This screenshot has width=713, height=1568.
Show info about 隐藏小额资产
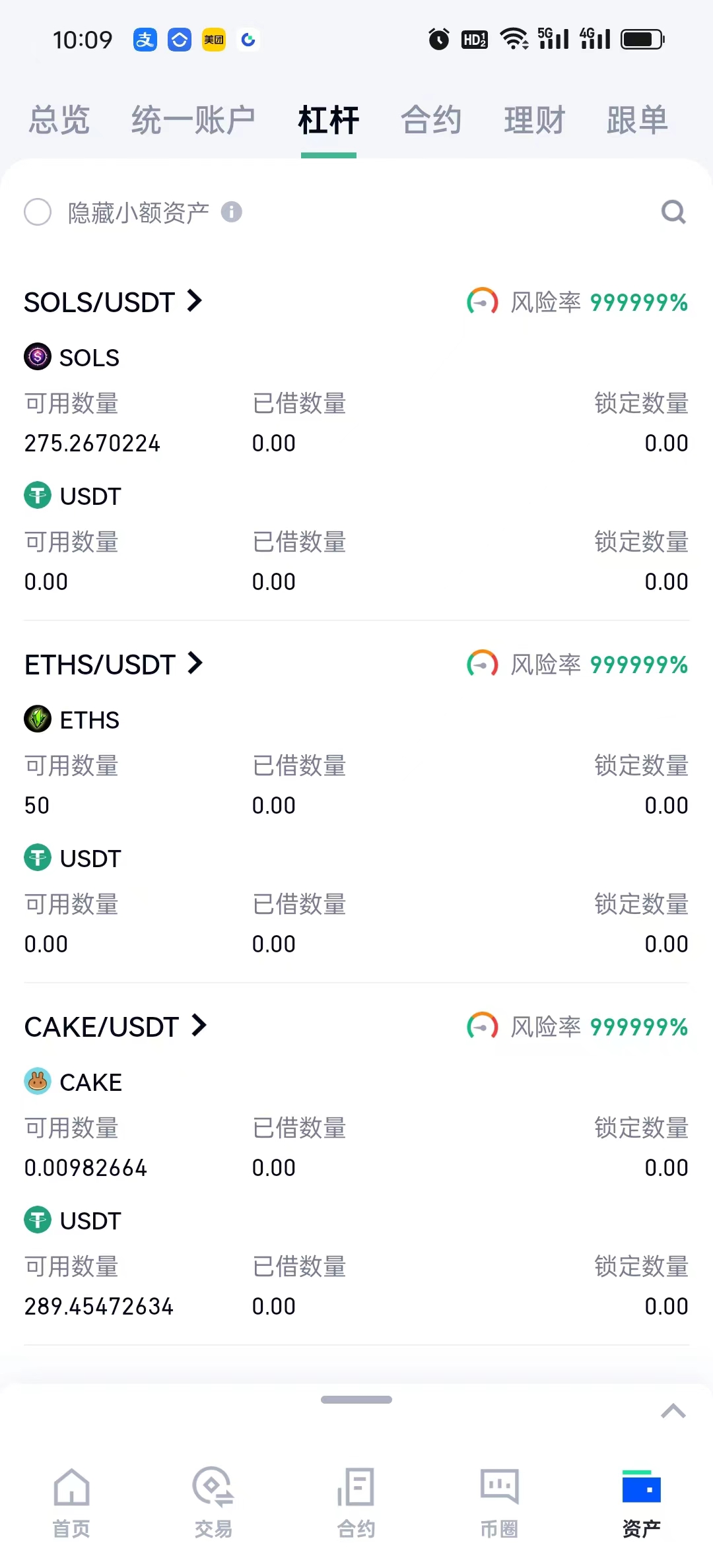(231, 212)
